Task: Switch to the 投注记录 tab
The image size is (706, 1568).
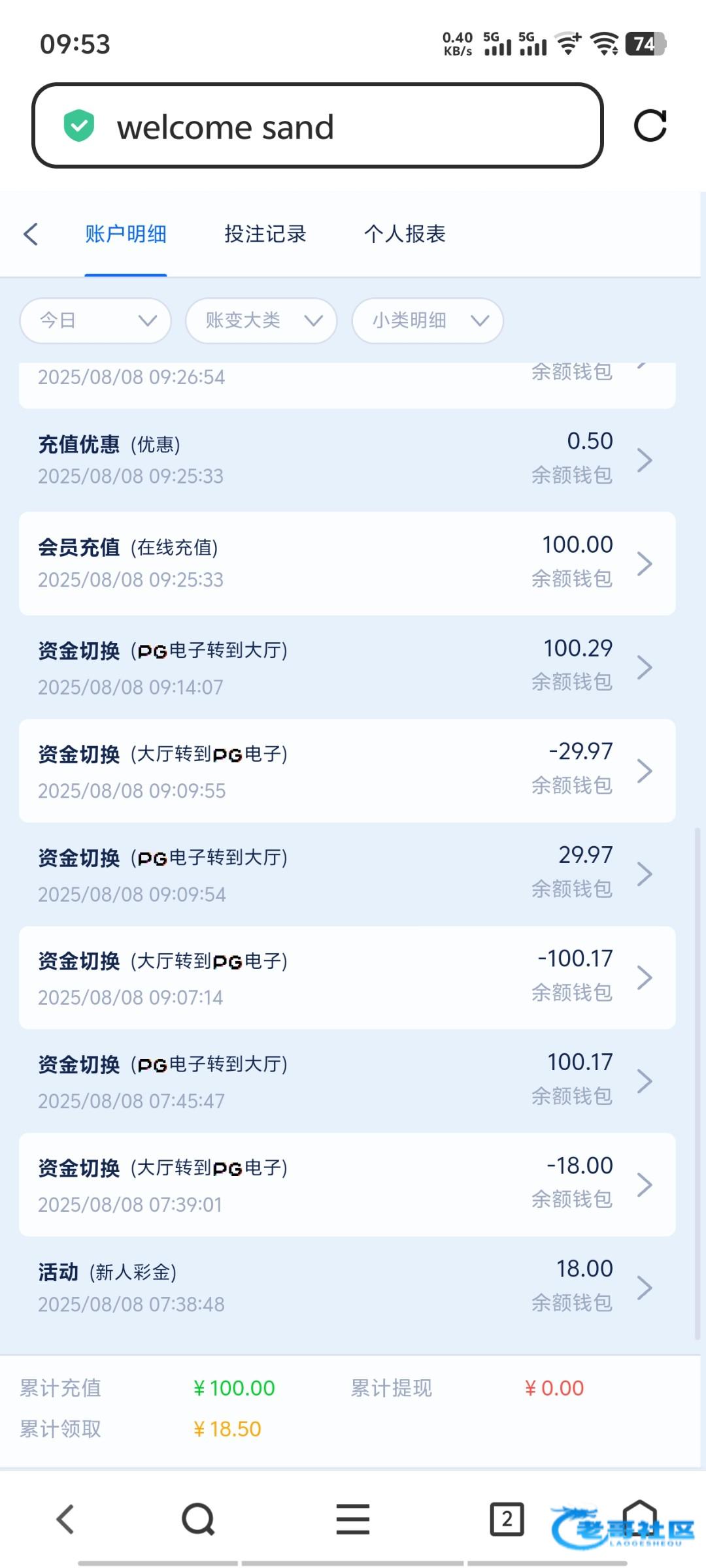Action: coord(265,234)
